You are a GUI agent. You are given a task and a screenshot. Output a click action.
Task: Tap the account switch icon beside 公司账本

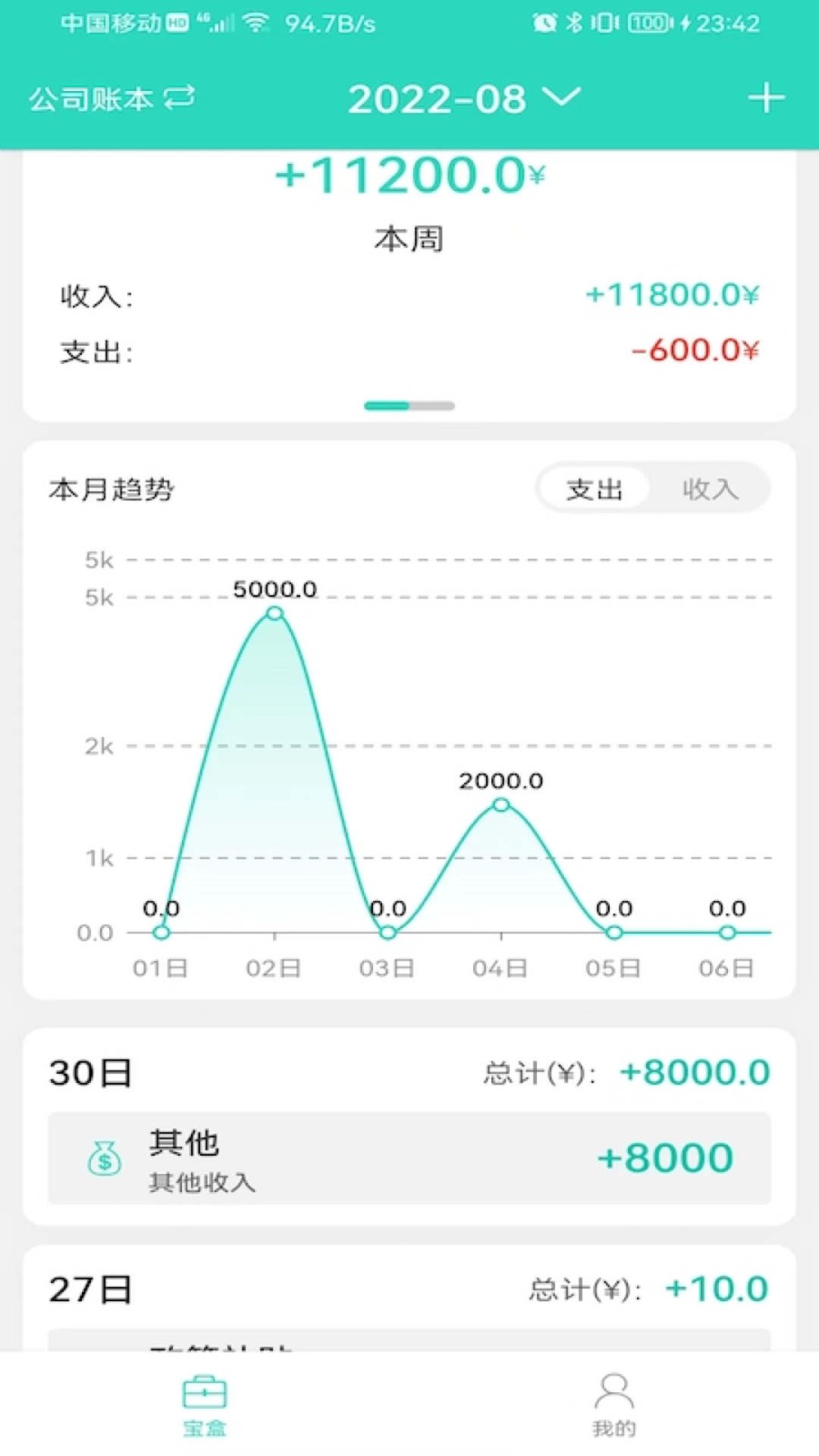[x=178, y=97]
